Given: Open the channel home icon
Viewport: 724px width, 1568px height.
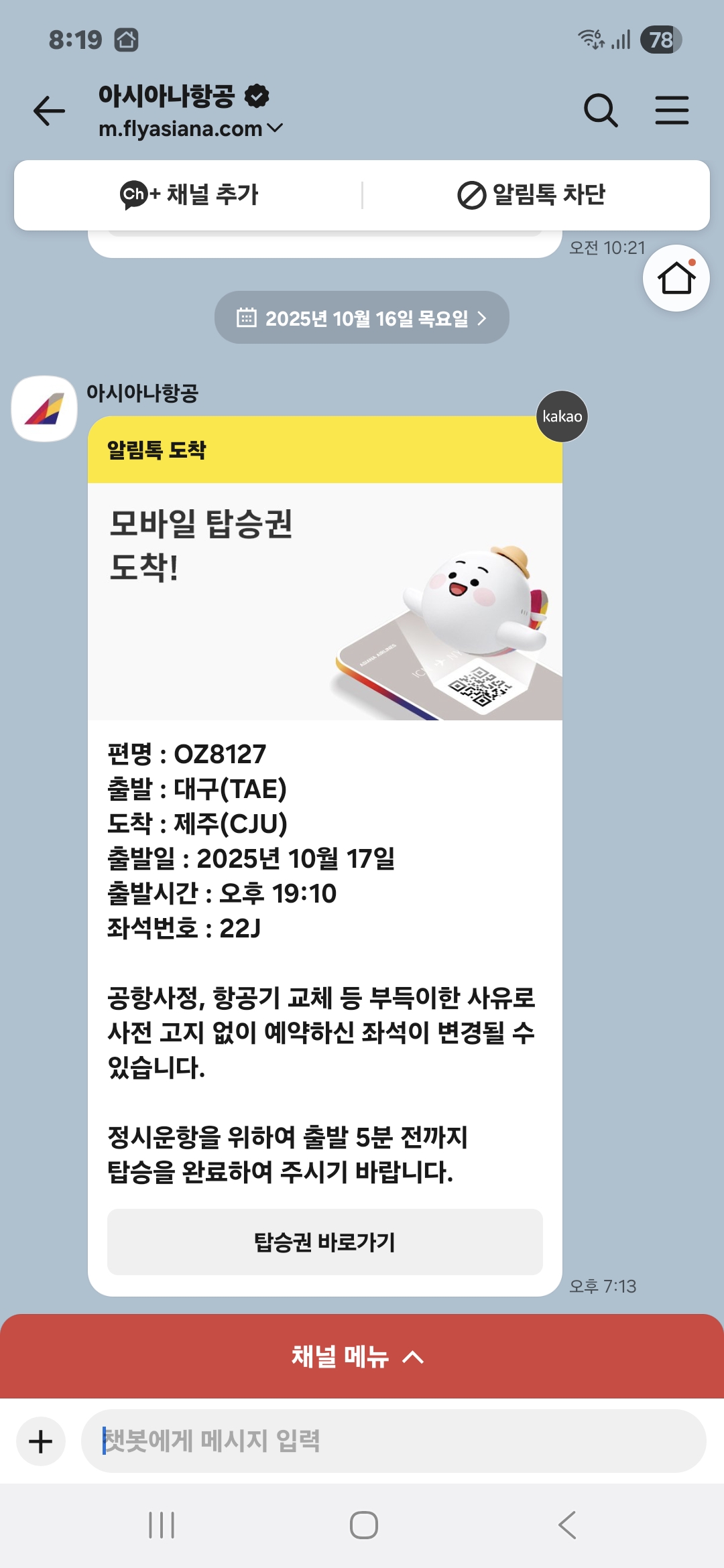Looking at the screenshot, I should (x=676, y=278).
